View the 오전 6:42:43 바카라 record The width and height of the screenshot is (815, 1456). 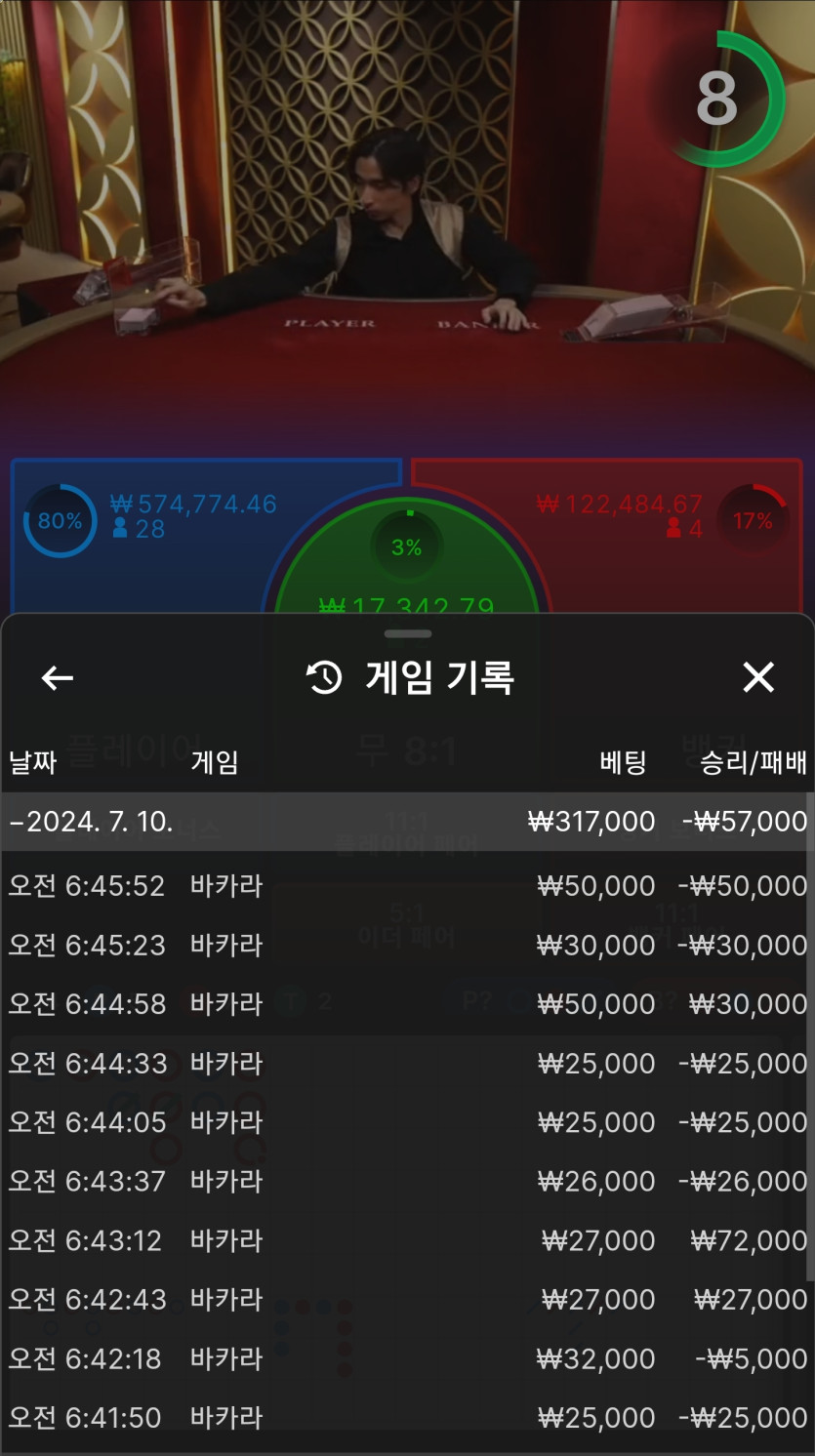point(407,1300)
